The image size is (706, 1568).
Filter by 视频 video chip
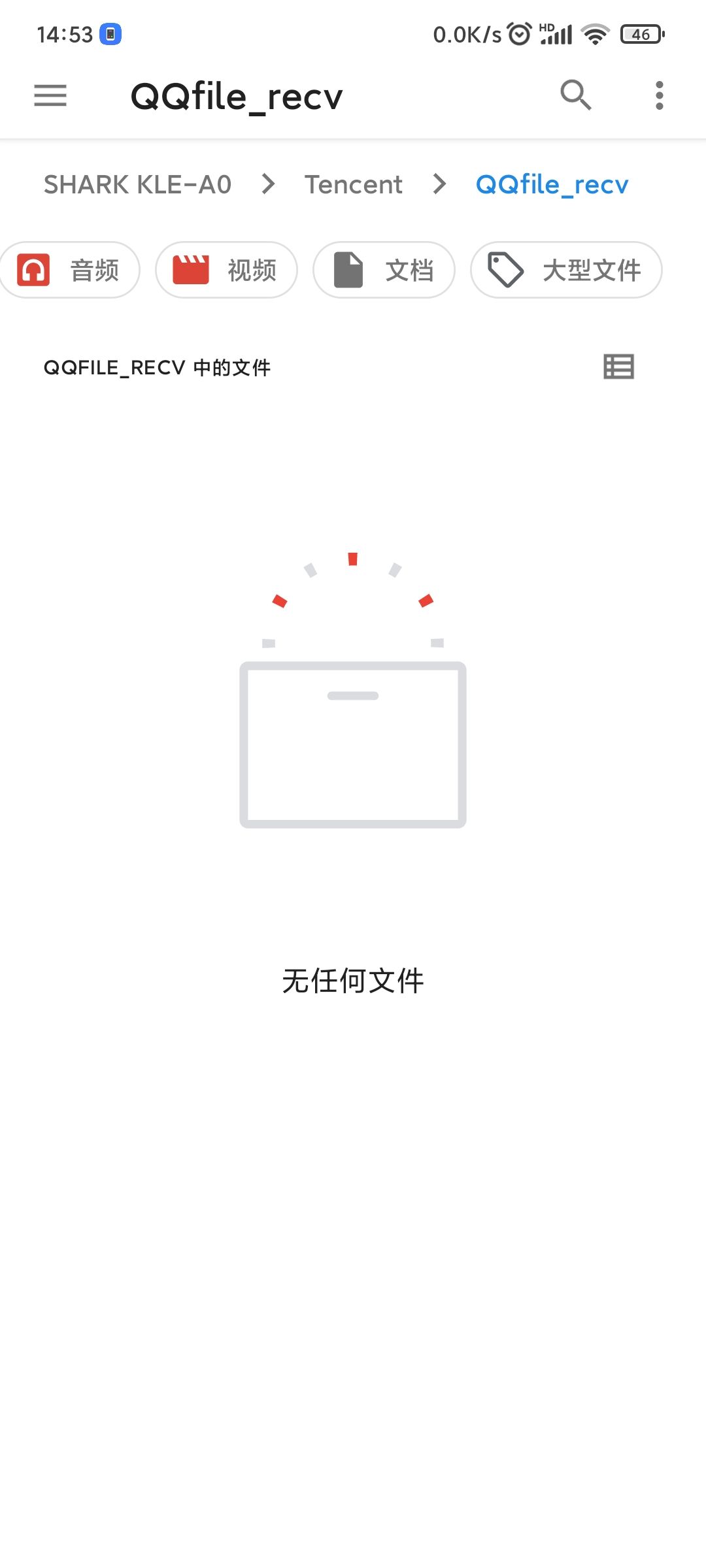226,270
